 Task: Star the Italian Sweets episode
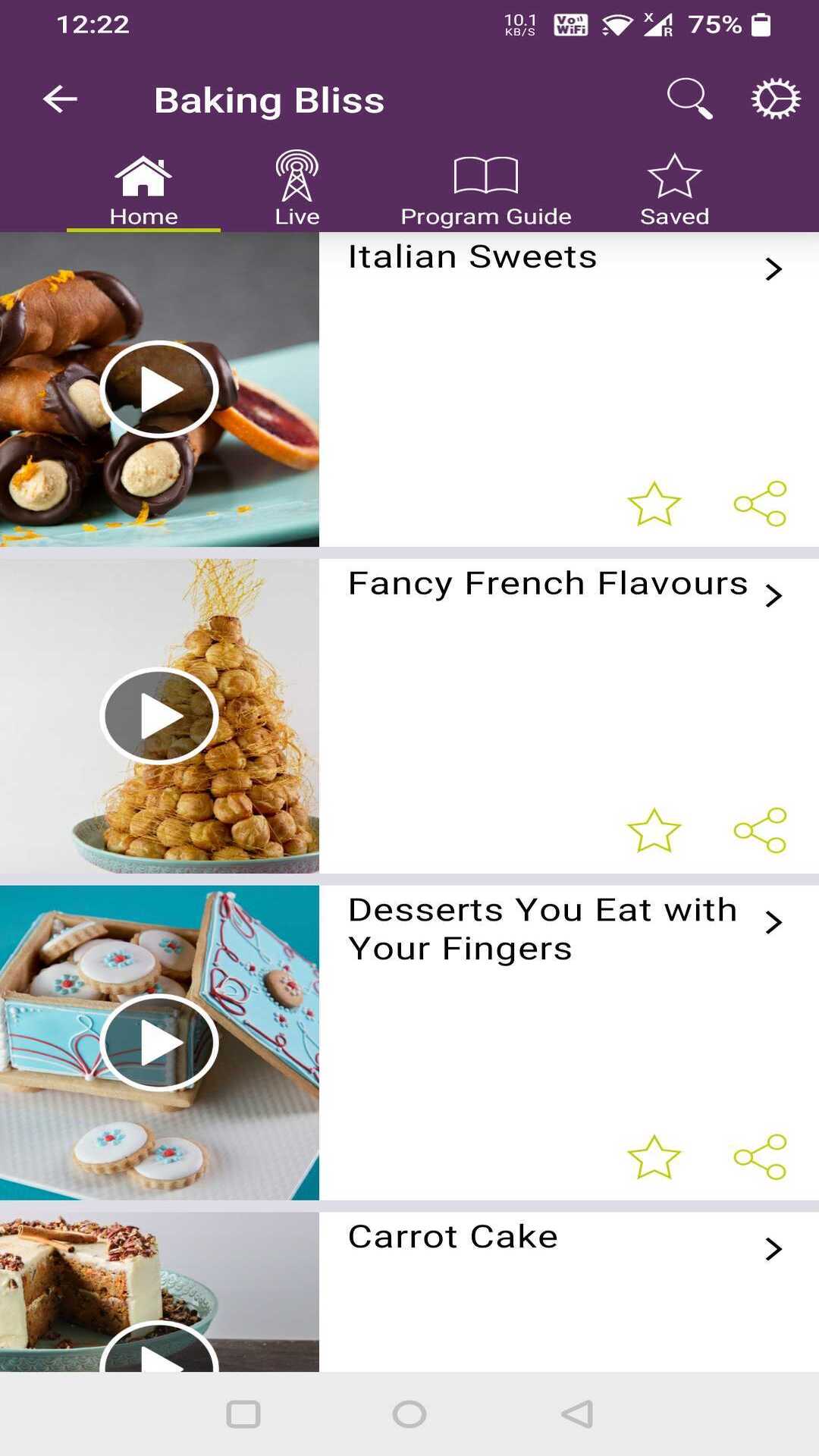[x=654, y=503]
